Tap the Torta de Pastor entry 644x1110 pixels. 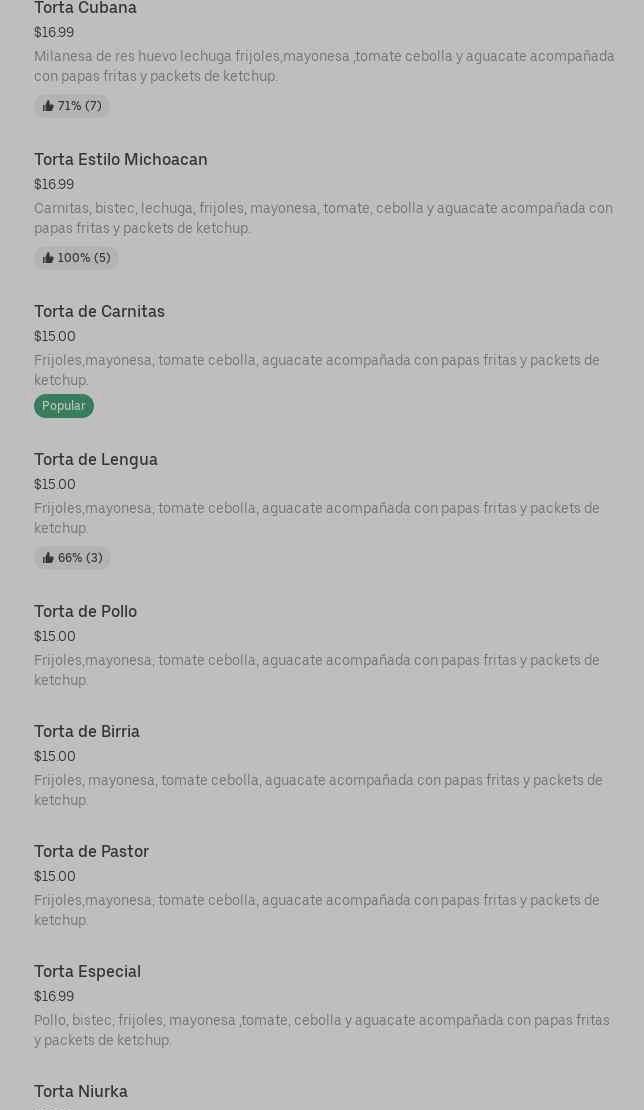point(92,852)
